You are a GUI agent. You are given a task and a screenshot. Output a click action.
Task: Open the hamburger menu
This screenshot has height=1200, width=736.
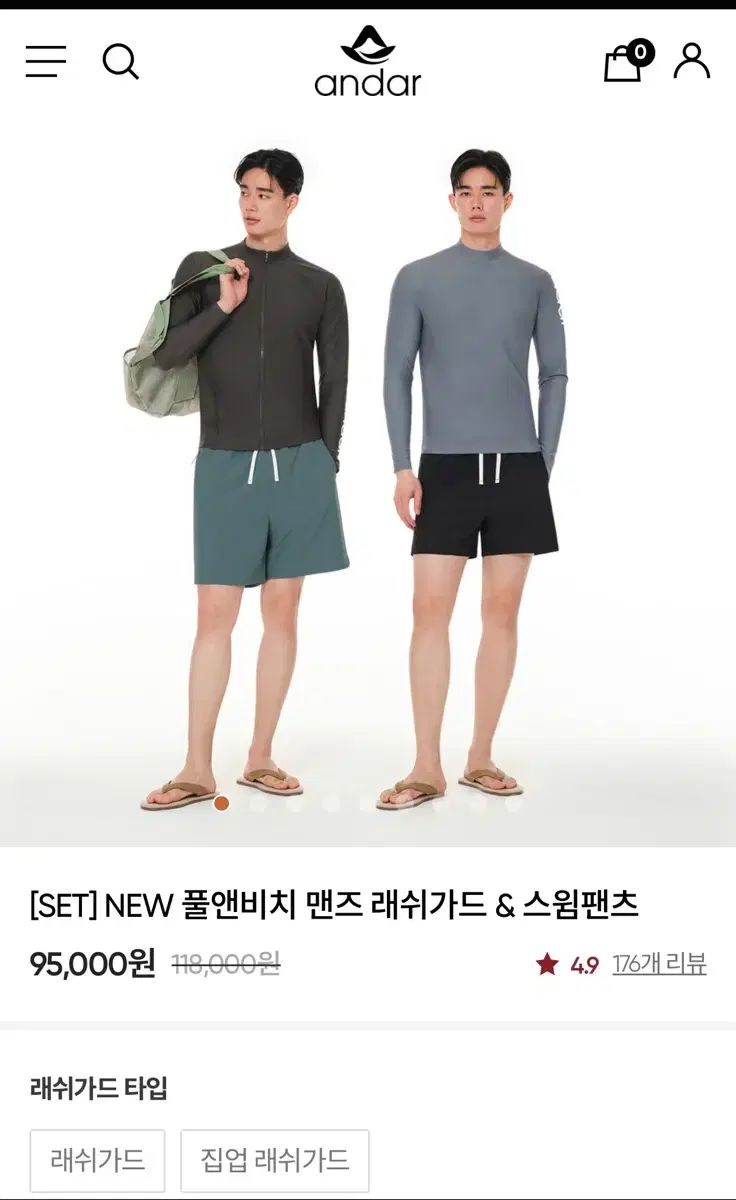46,62
